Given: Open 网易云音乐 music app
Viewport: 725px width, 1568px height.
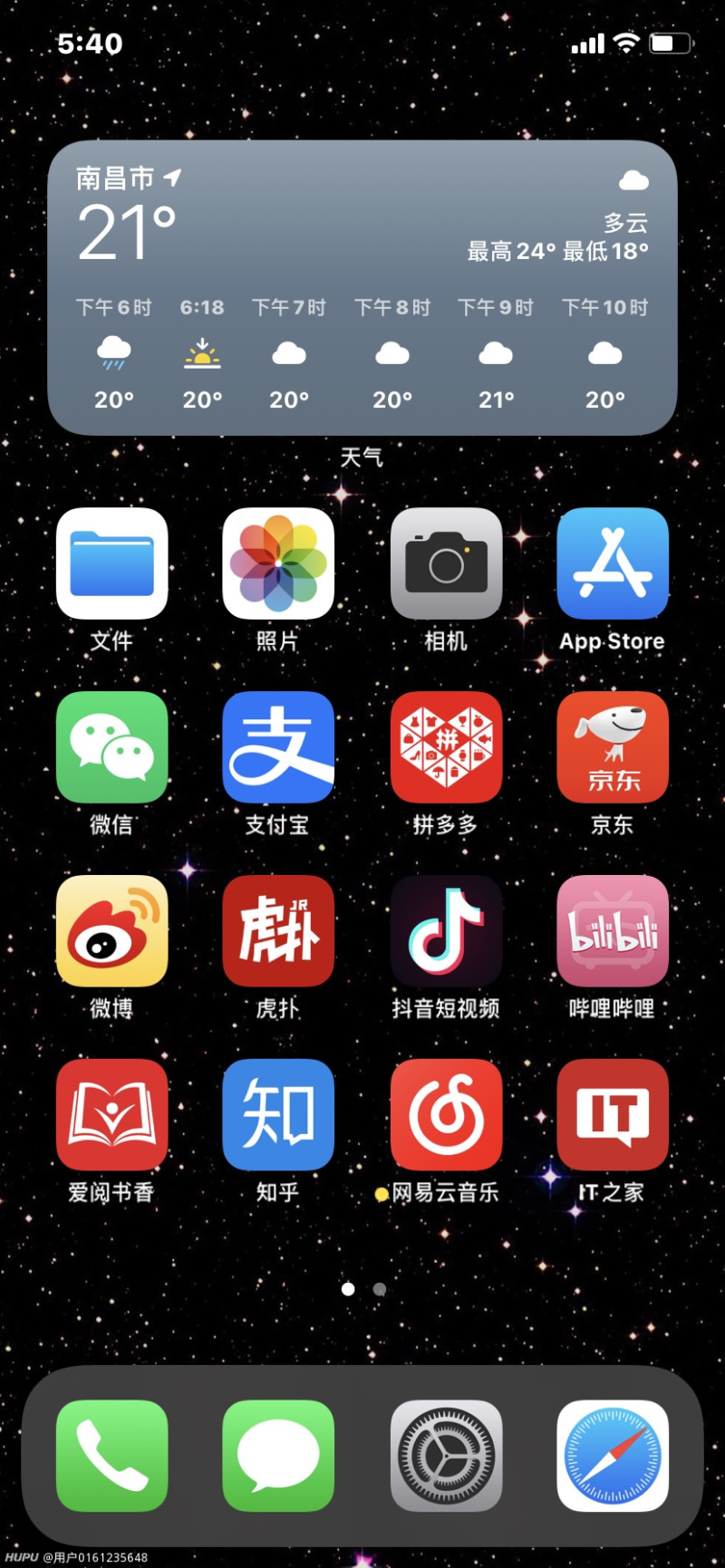Looking at the screenshot, I should [x=446, y=1115].
